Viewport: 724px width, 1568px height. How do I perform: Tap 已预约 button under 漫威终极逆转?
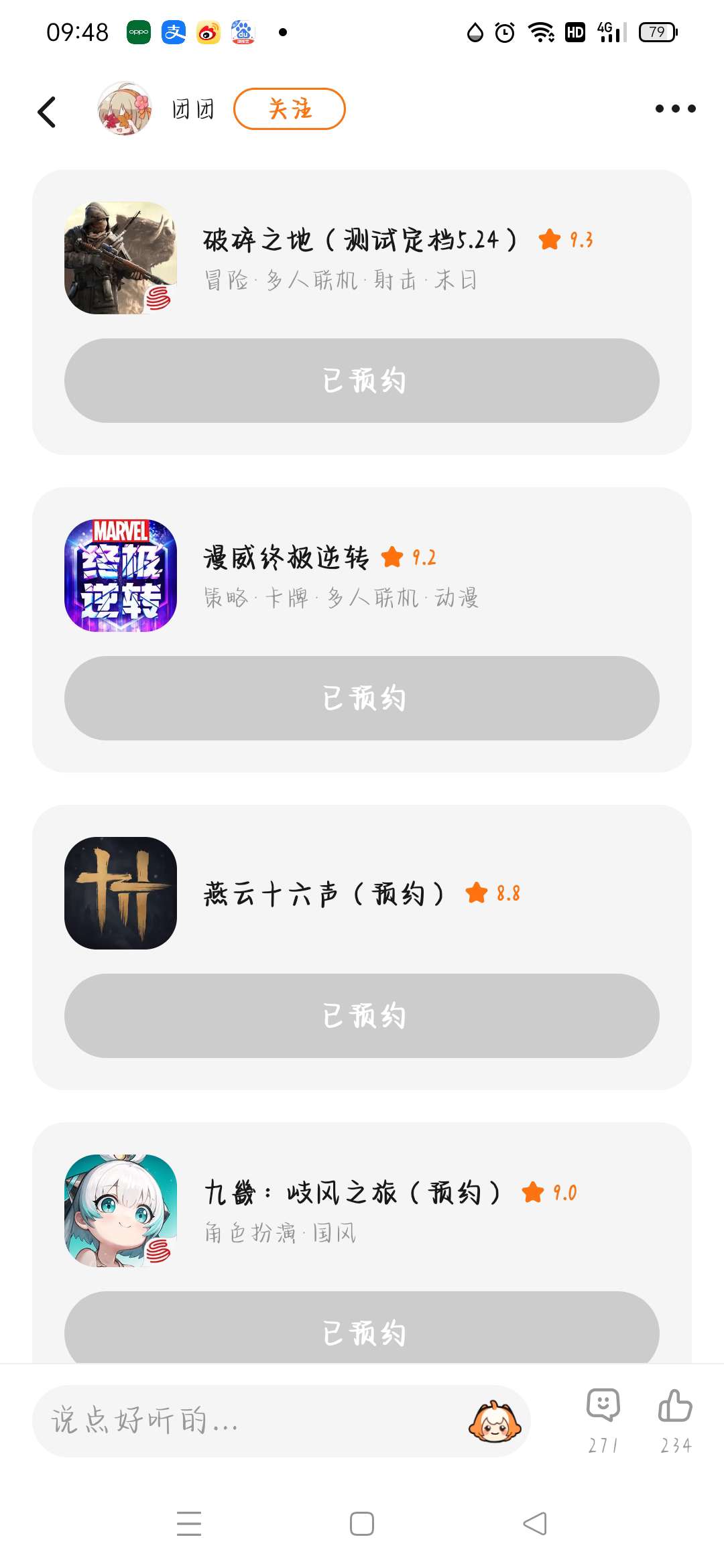point(362,698)
